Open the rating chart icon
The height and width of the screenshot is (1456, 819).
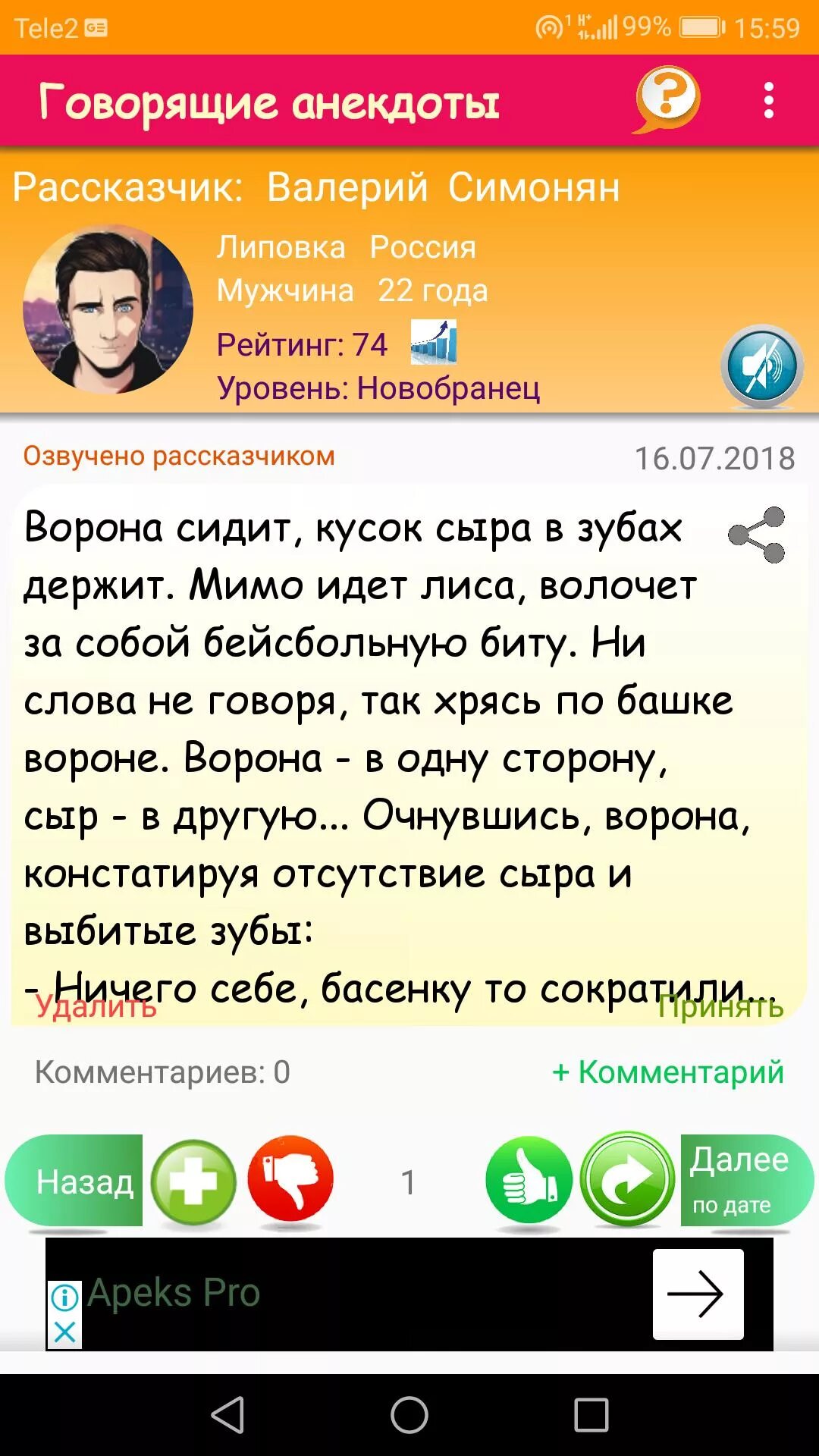[x=434, y=342]
